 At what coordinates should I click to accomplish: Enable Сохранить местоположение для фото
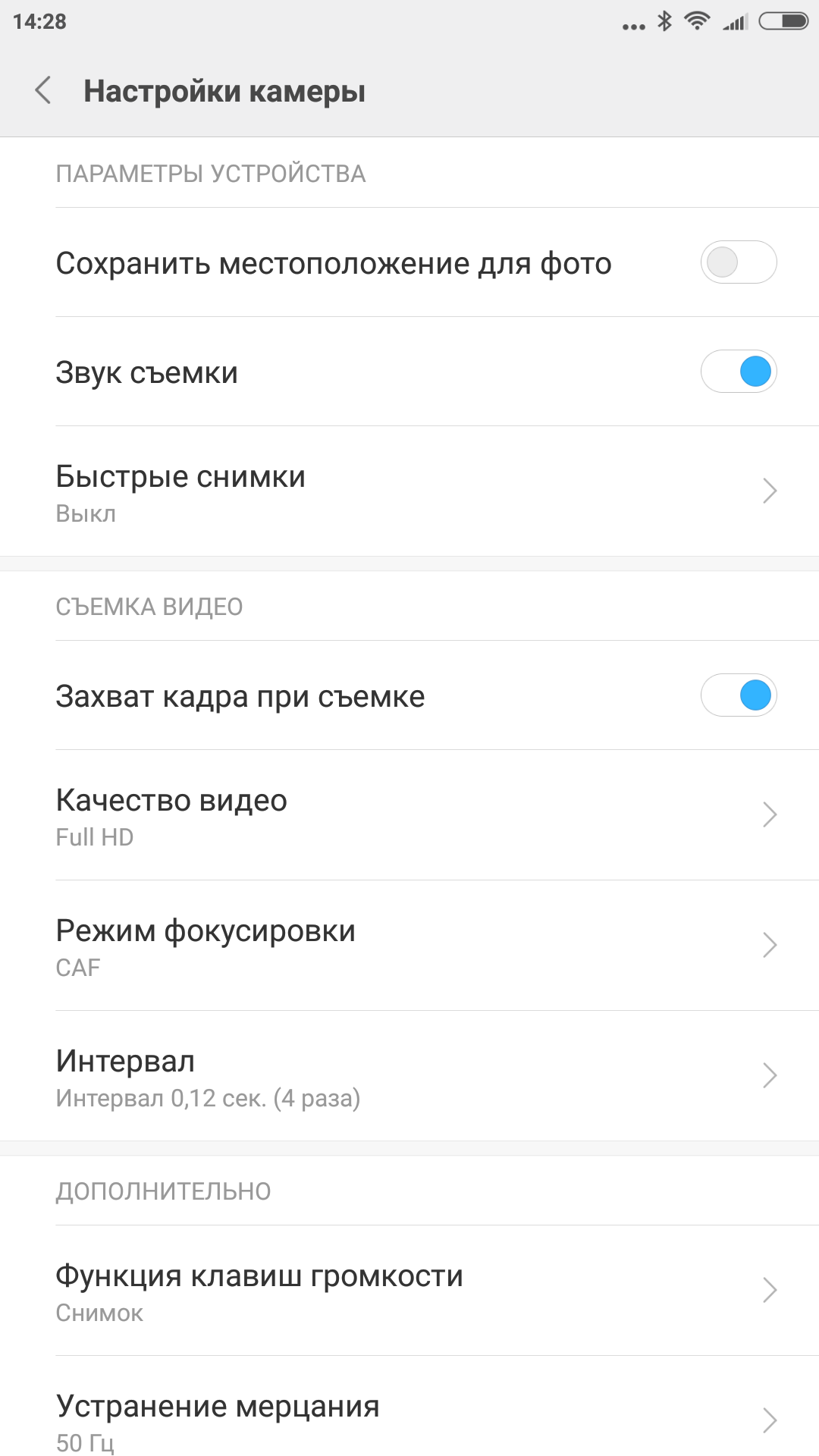click(738, 262)
